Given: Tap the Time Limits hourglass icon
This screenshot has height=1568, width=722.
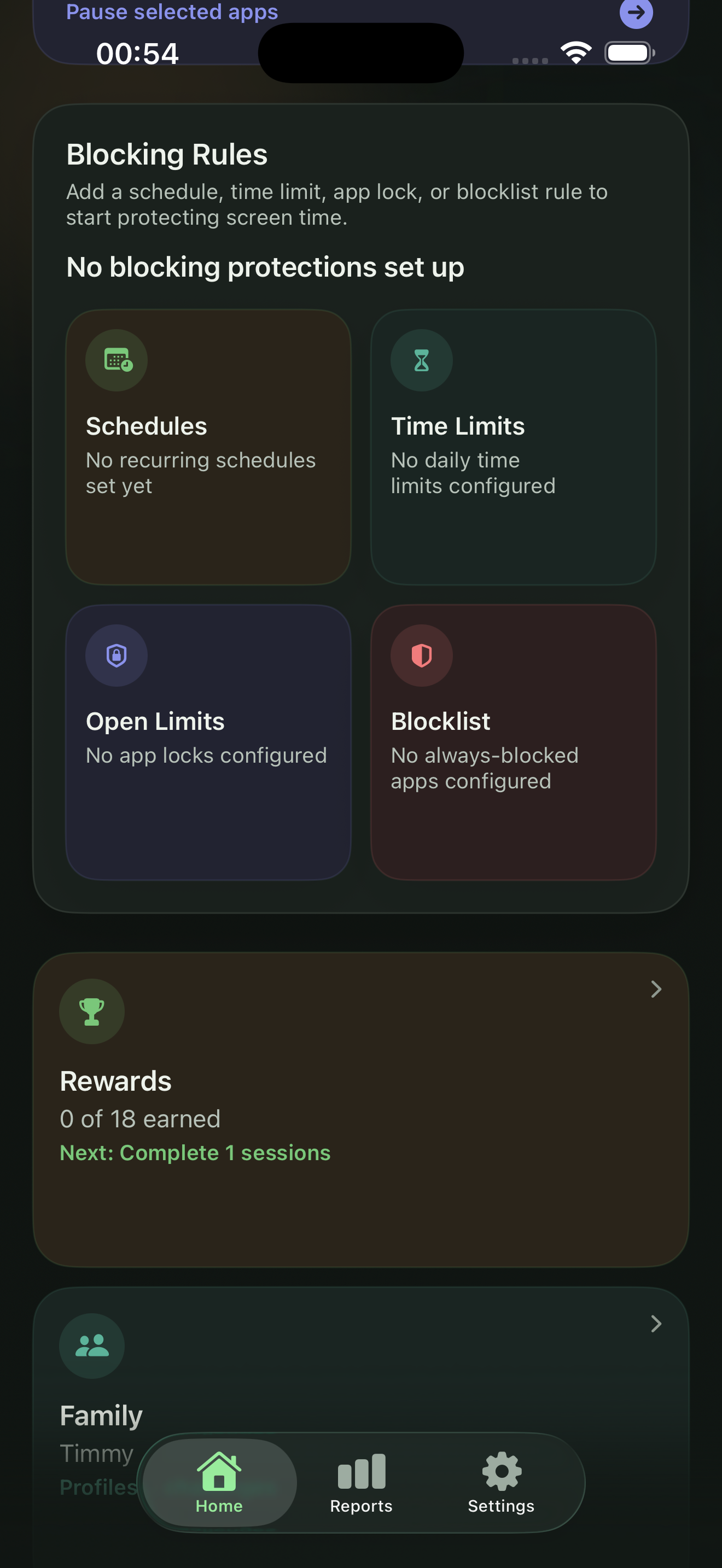Looking at the screenshot, I should coord(422,360).
